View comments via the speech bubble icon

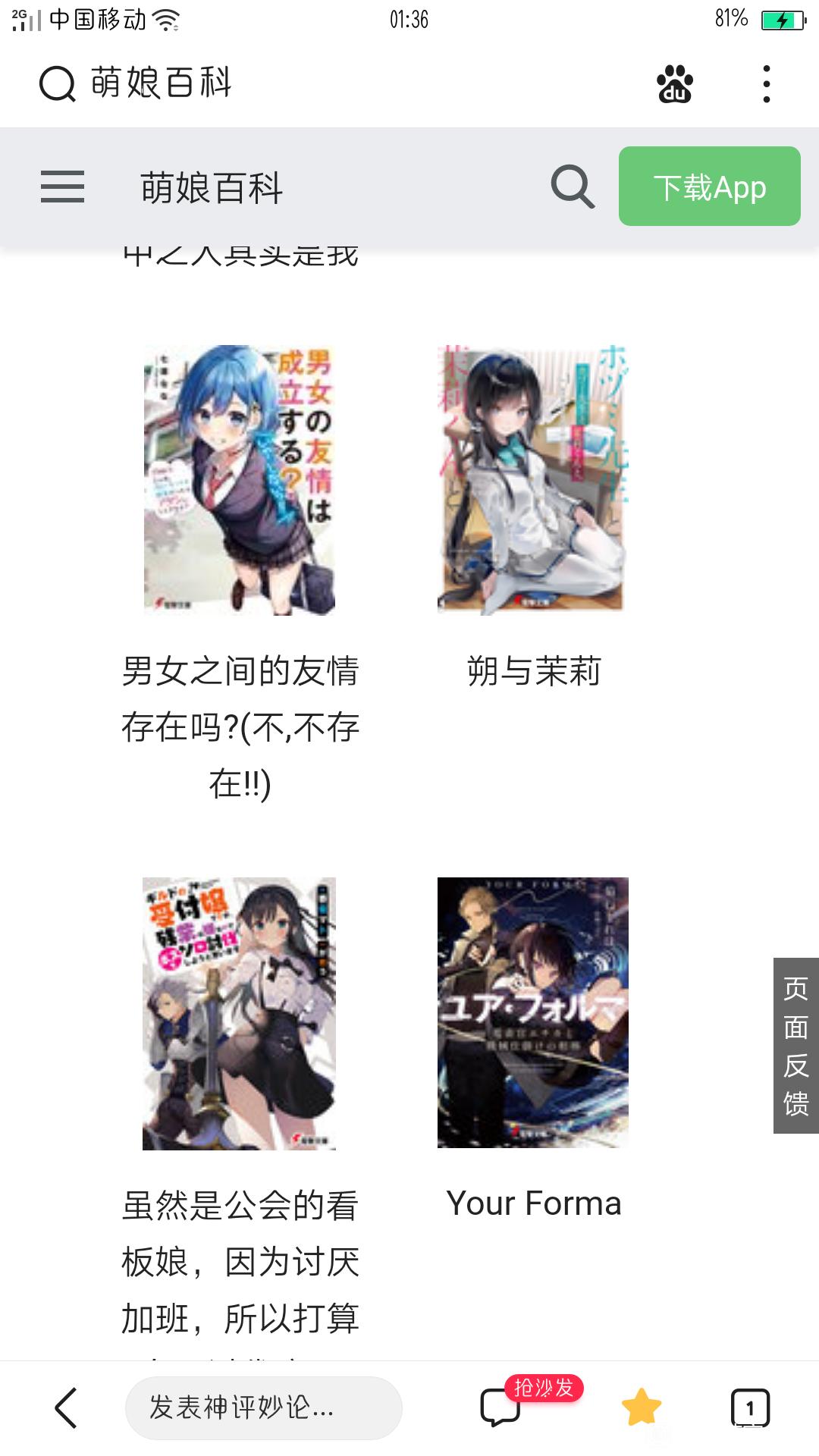click(500, 1408)
